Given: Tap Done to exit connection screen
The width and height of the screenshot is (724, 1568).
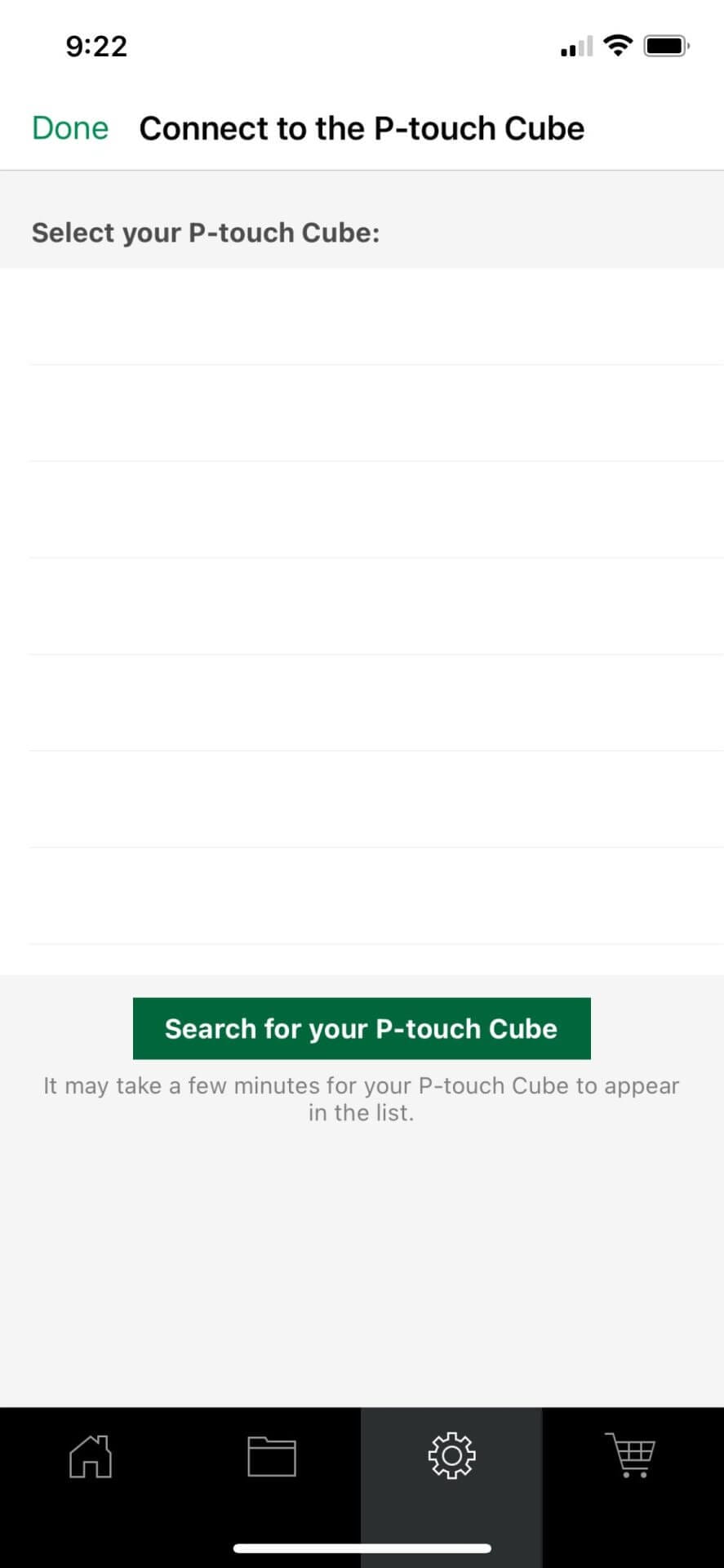Looking at the screenshot, I should (x=69, y=128).
